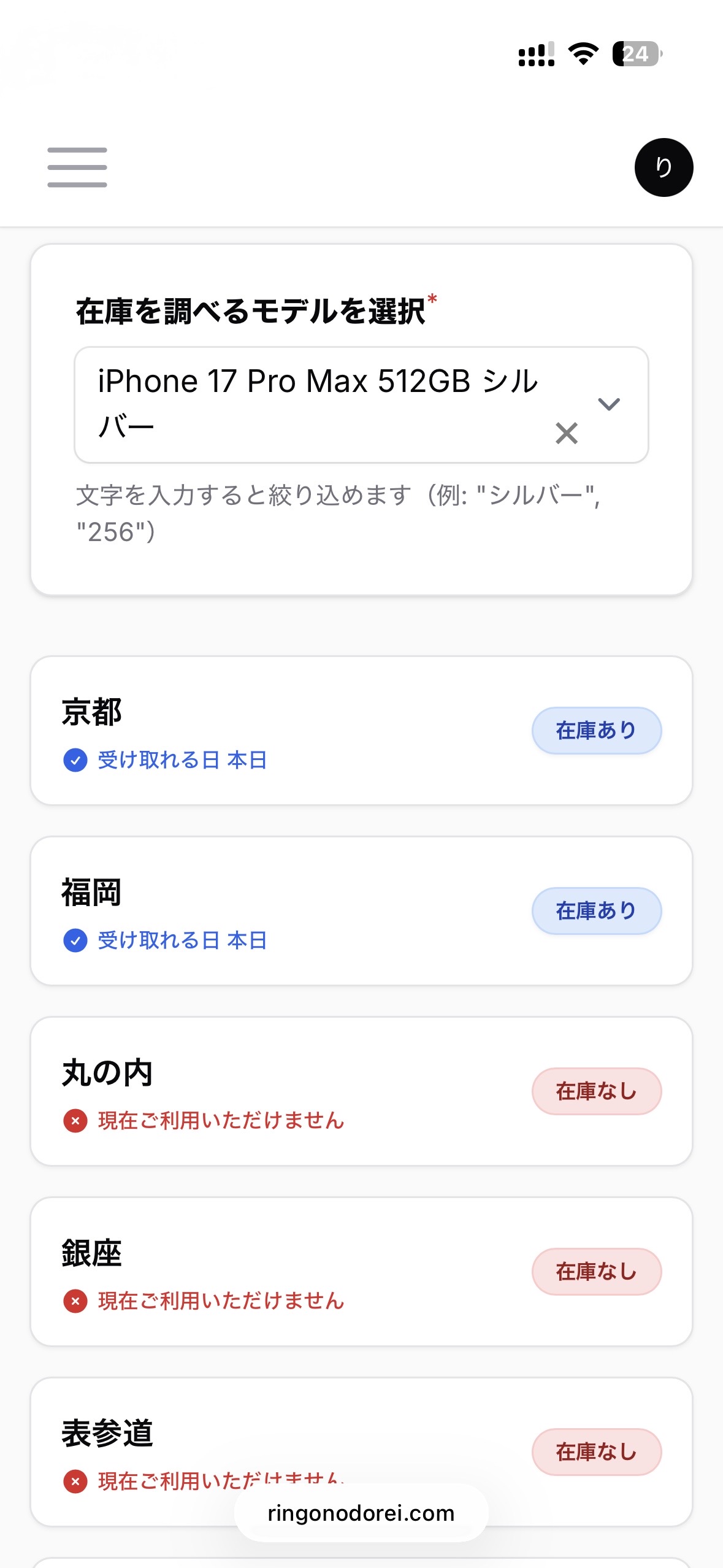Toggle the 在庫あり badge for 福岡
The height and width of the screenshot is (1568, 723).
[x=596, y=911]
